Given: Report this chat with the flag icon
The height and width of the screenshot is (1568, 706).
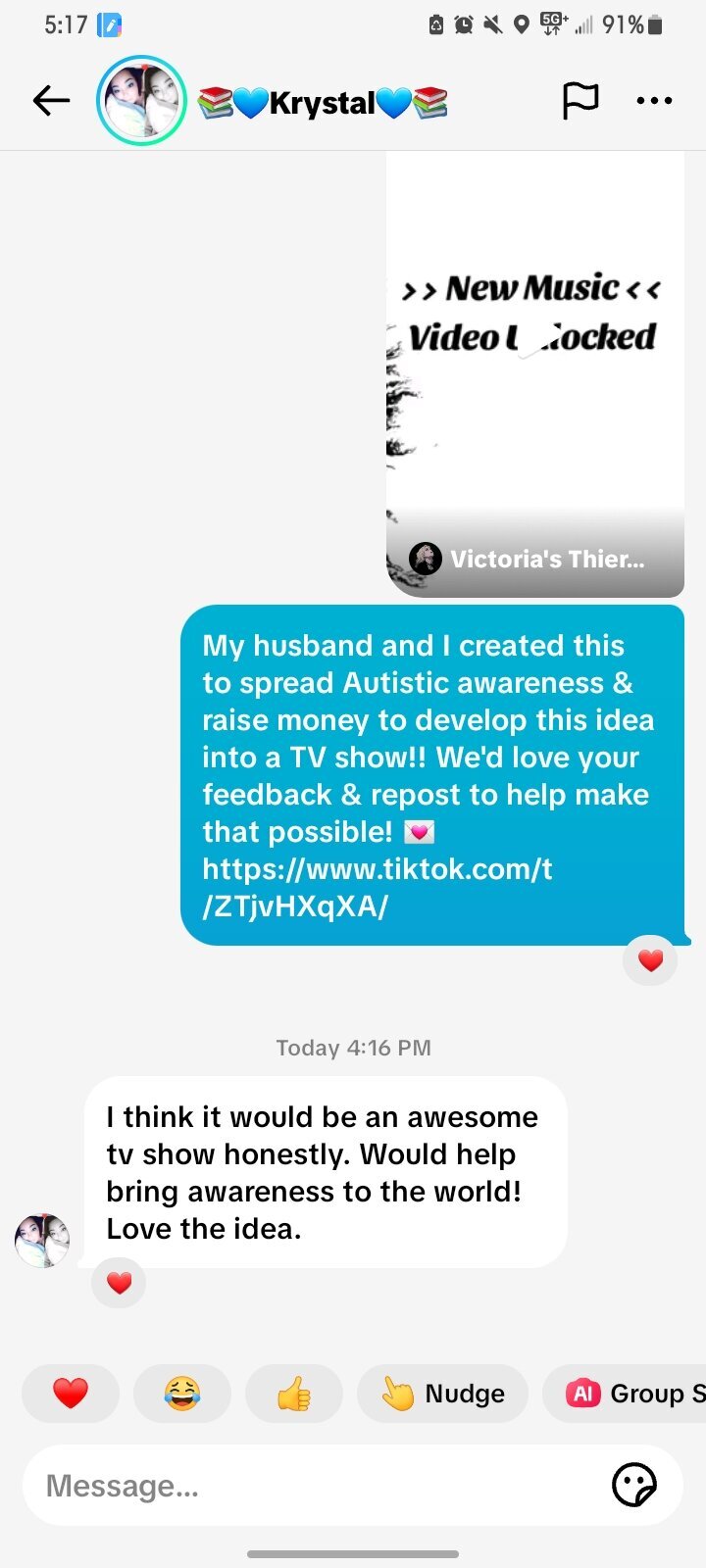Looking at the screenshot, I should pyautogui.click(x=580, y=100).
